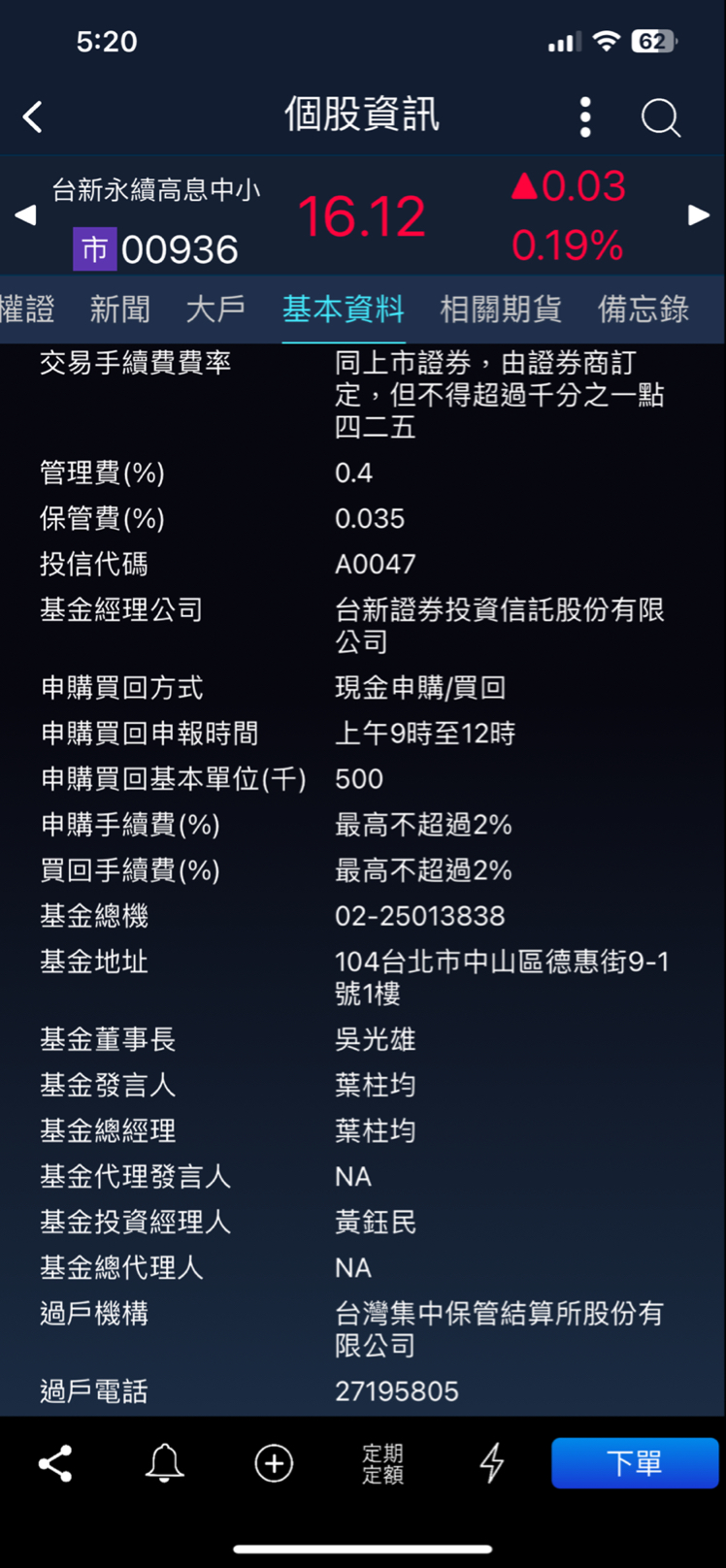Set a price alert with the bell

pos(165,1463)
